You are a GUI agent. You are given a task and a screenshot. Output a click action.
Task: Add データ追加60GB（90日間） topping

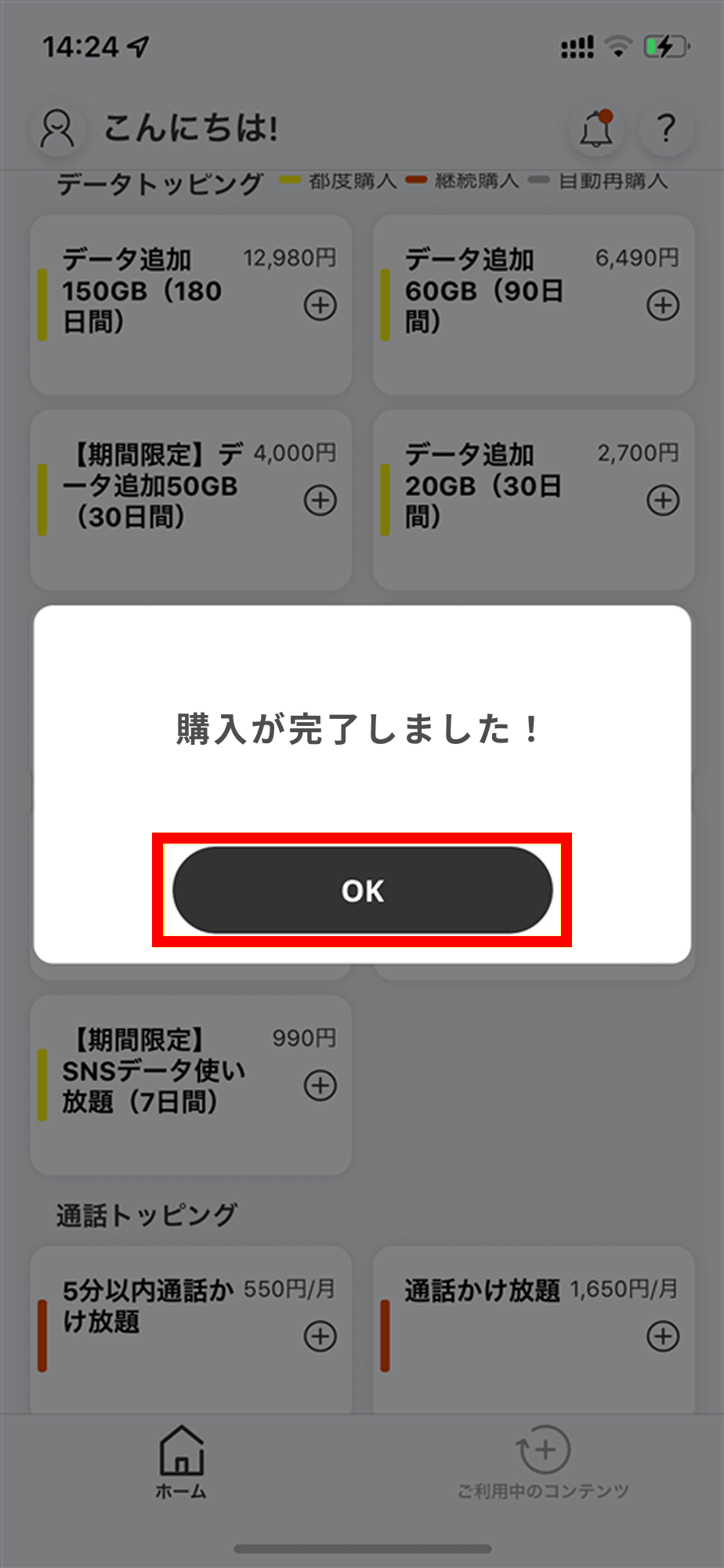click(x=662, y=305)
